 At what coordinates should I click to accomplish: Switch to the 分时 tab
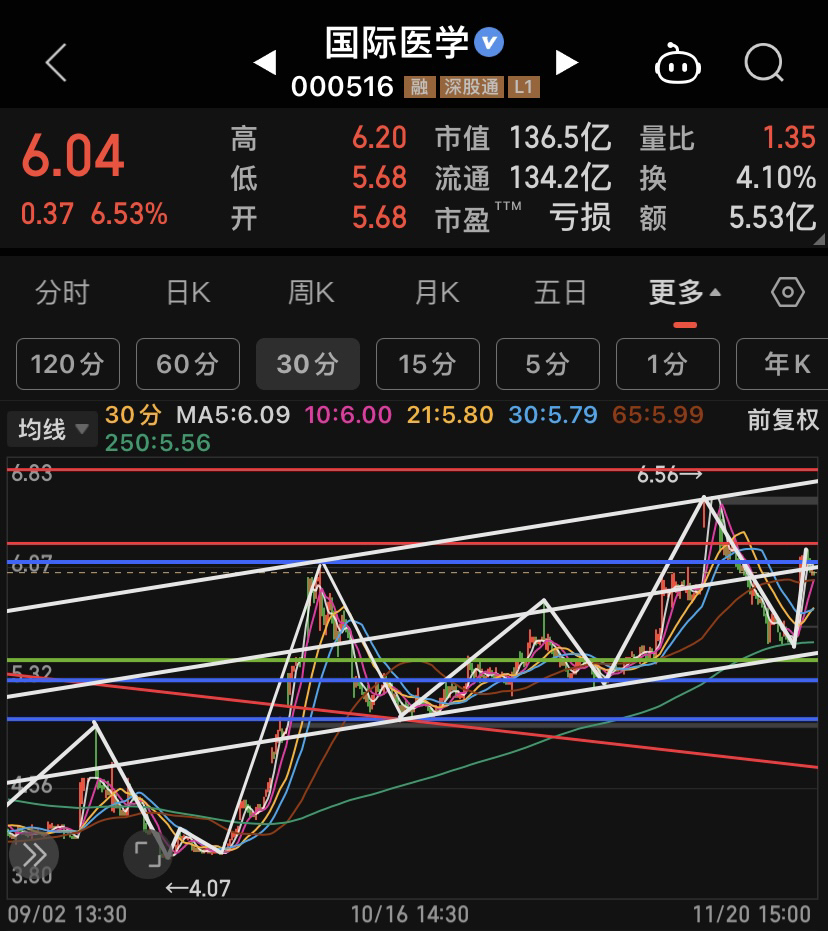(63, 291)
